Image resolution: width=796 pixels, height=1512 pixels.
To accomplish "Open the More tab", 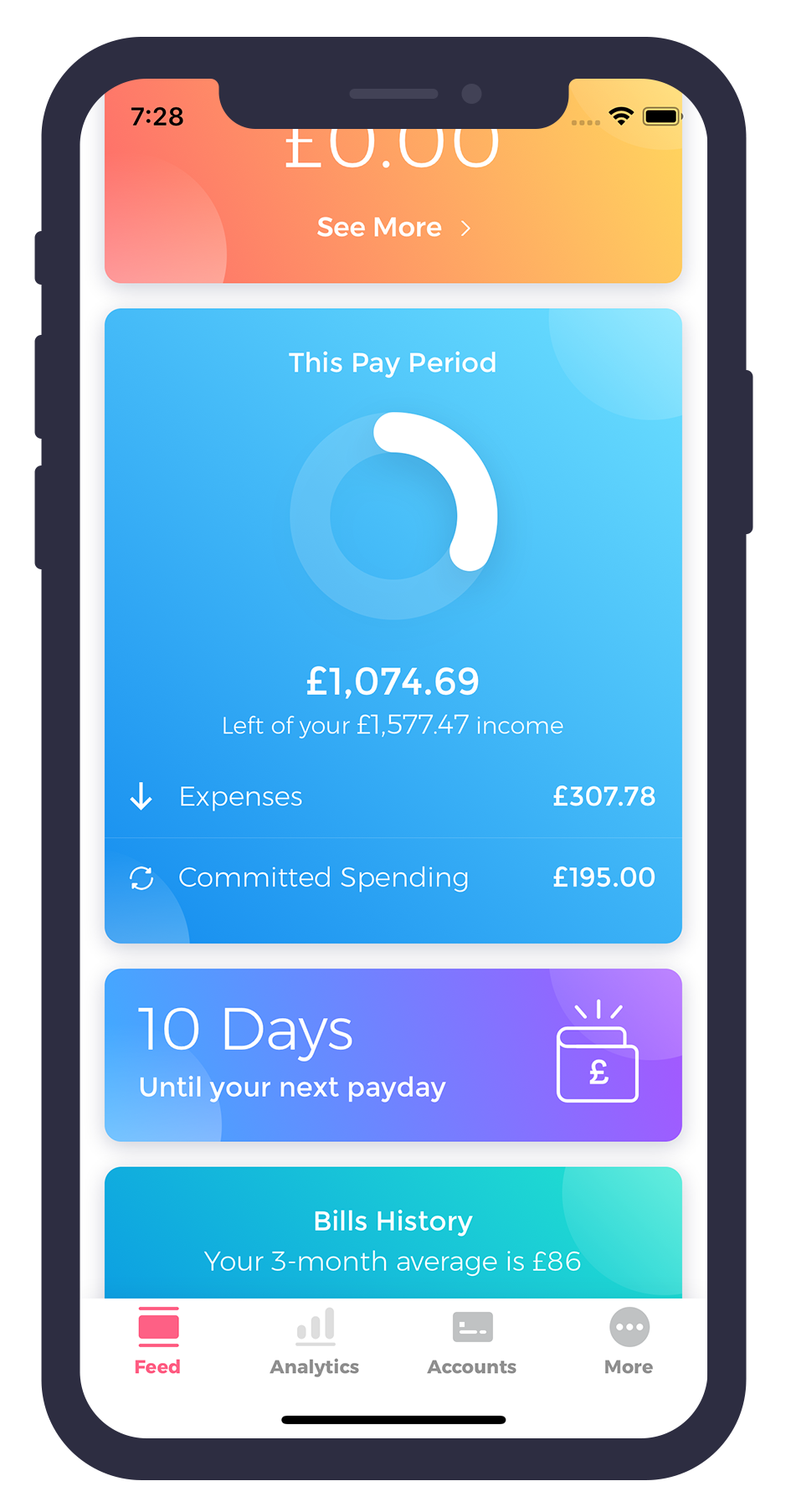I will point(629,1341).
